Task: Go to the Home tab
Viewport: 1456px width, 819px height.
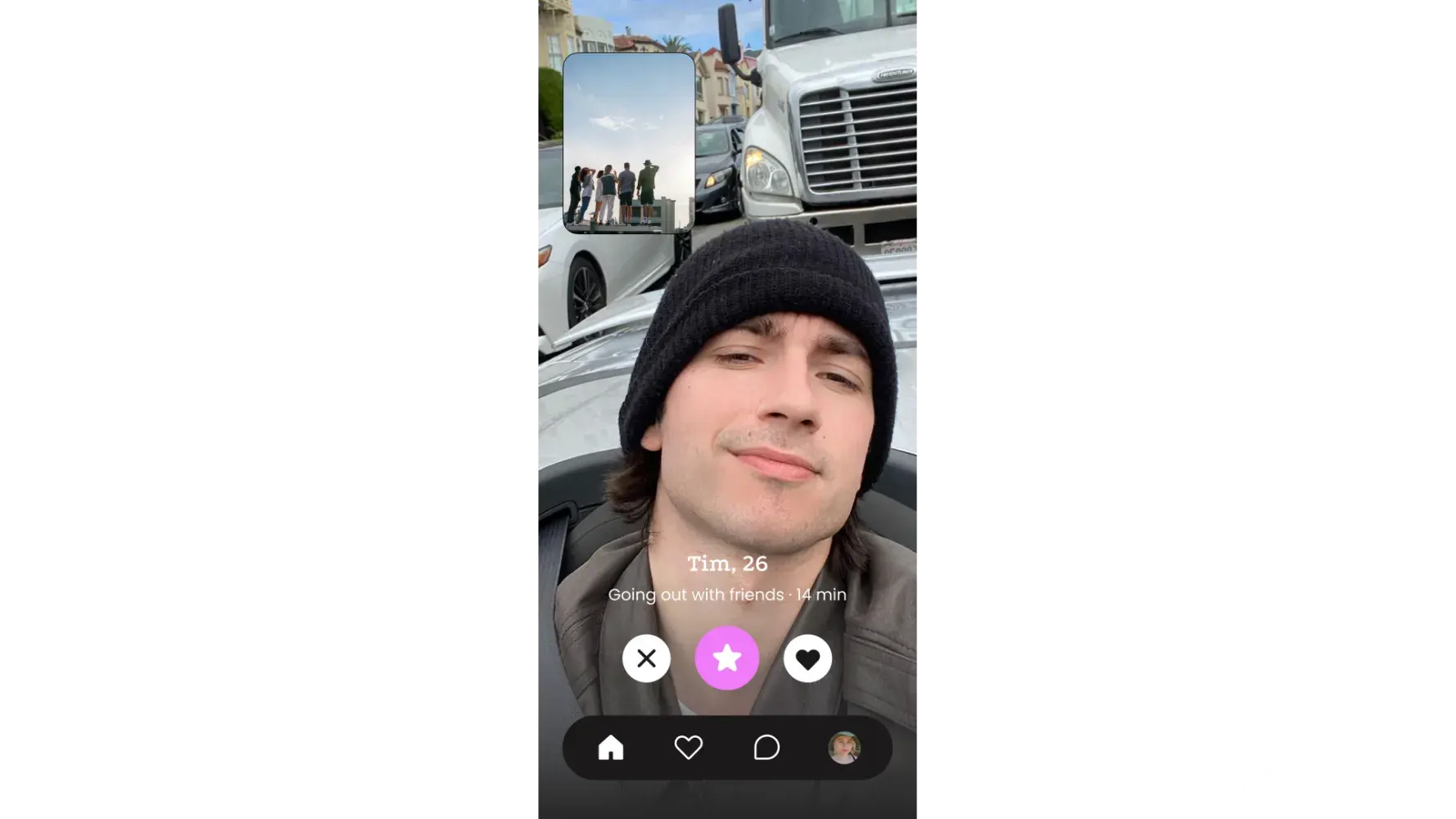Action: 611,747
